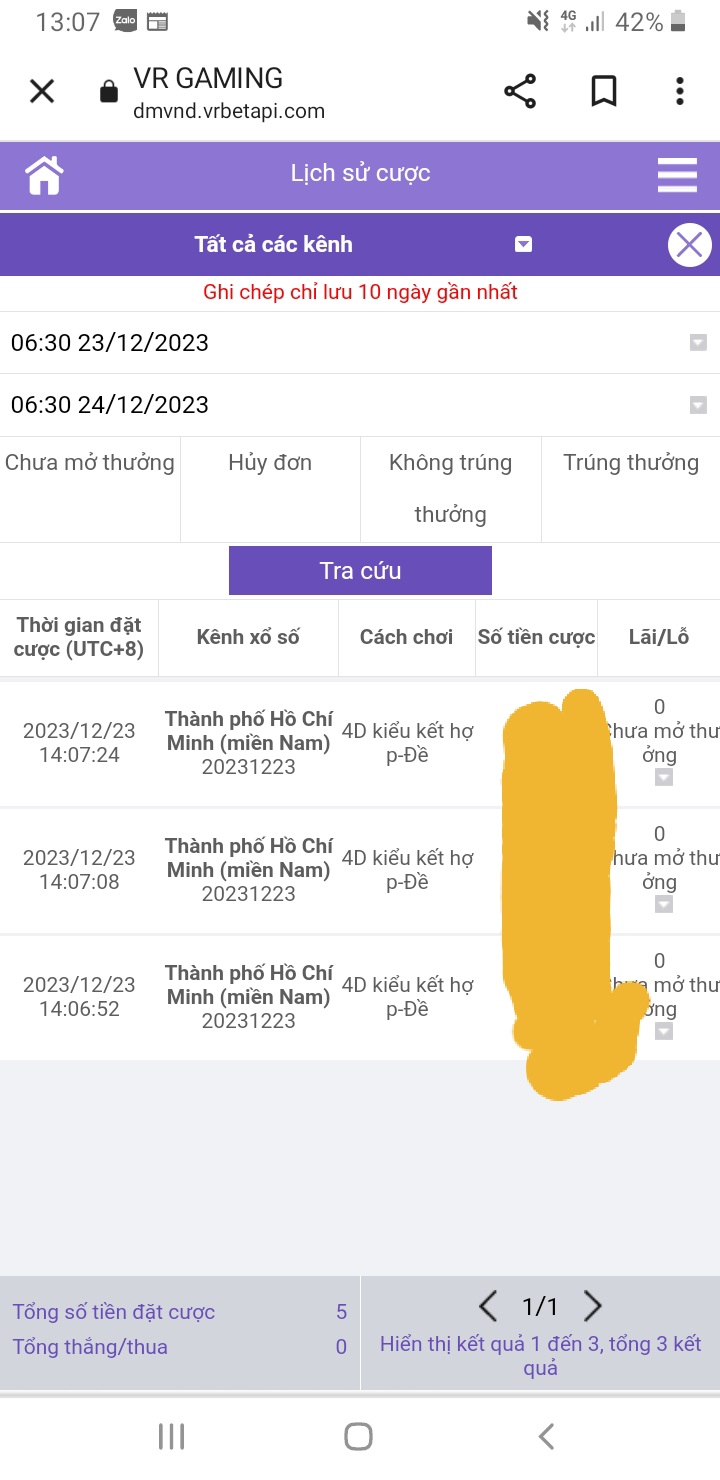The image size is (720, 1480).
Task: Share this VR Gaming page
Action: click(520, 92)
